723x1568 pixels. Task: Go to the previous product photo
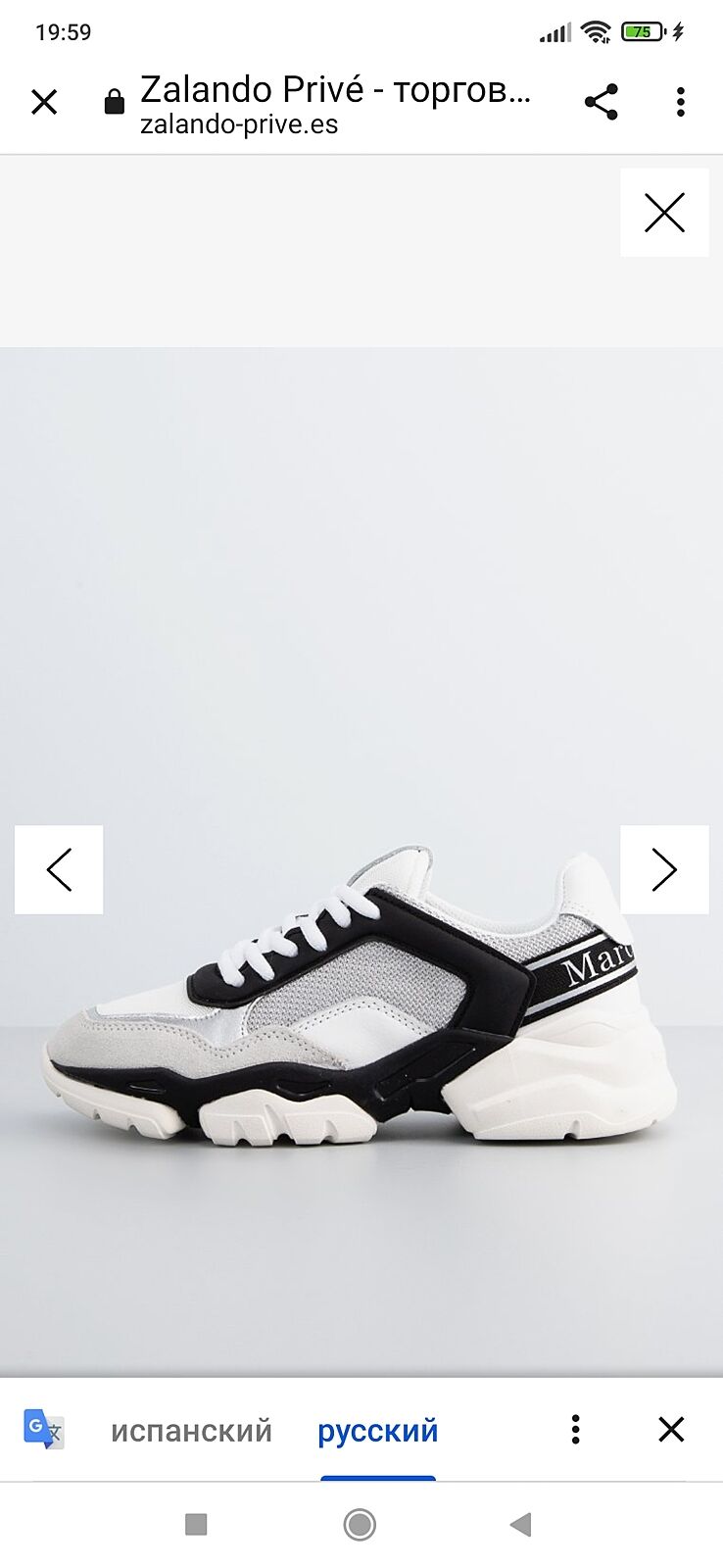click(59, 869)
